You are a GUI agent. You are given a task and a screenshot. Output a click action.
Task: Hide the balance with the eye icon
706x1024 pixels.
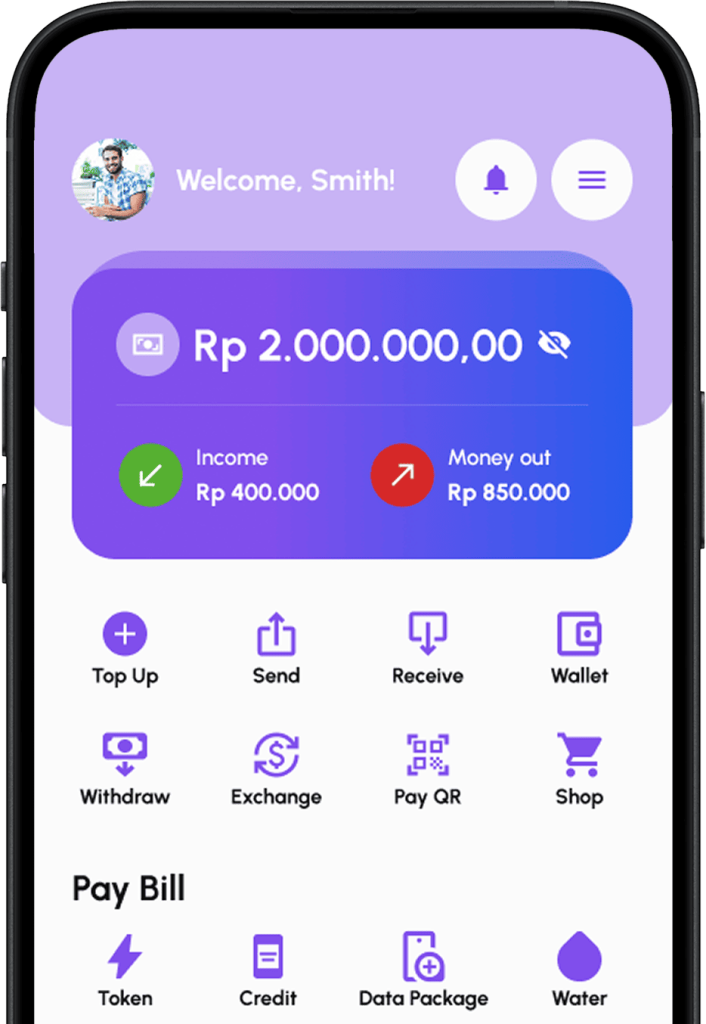click(x=554, y=345)
